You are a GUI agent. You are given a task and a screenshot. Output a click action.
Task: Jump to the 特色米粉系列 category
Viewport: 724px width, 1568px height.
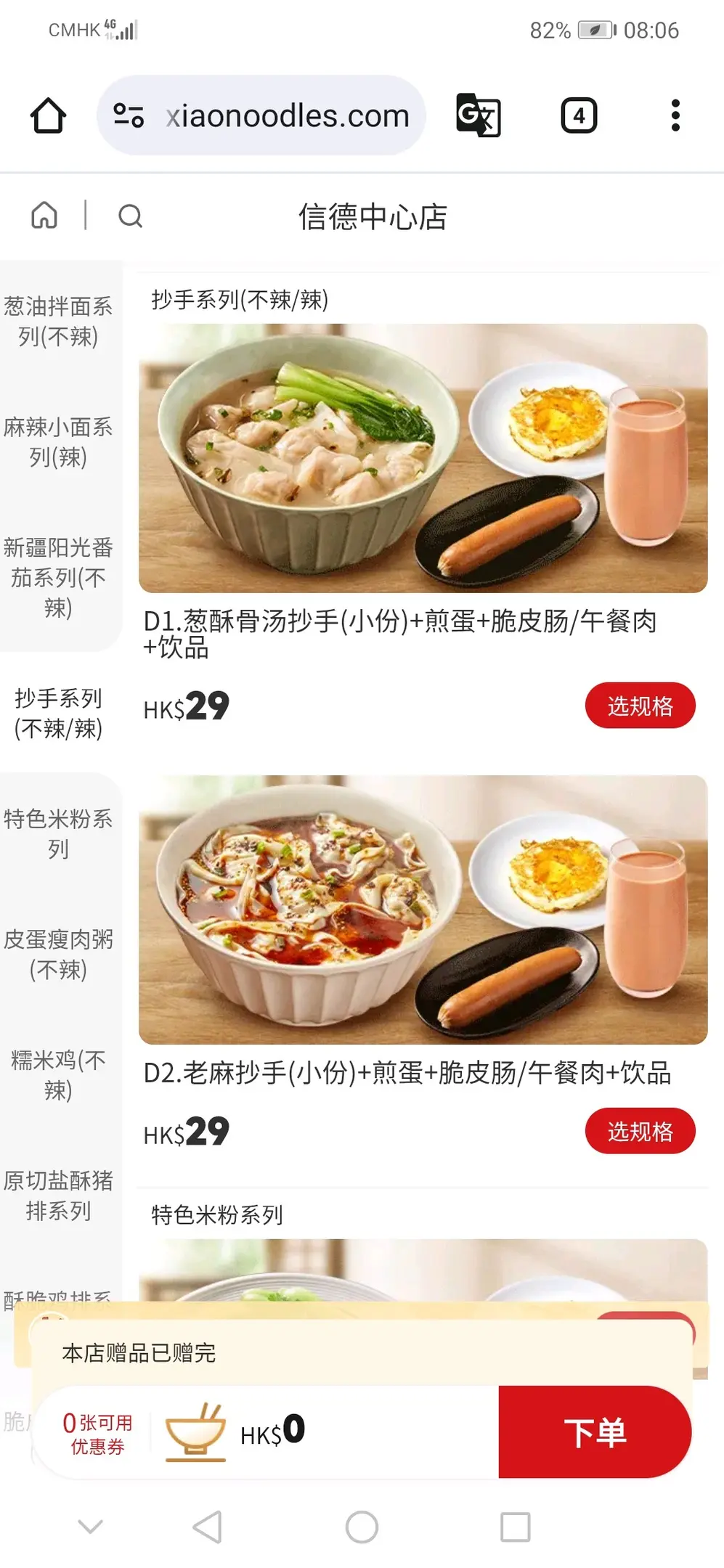click(58, 833)
